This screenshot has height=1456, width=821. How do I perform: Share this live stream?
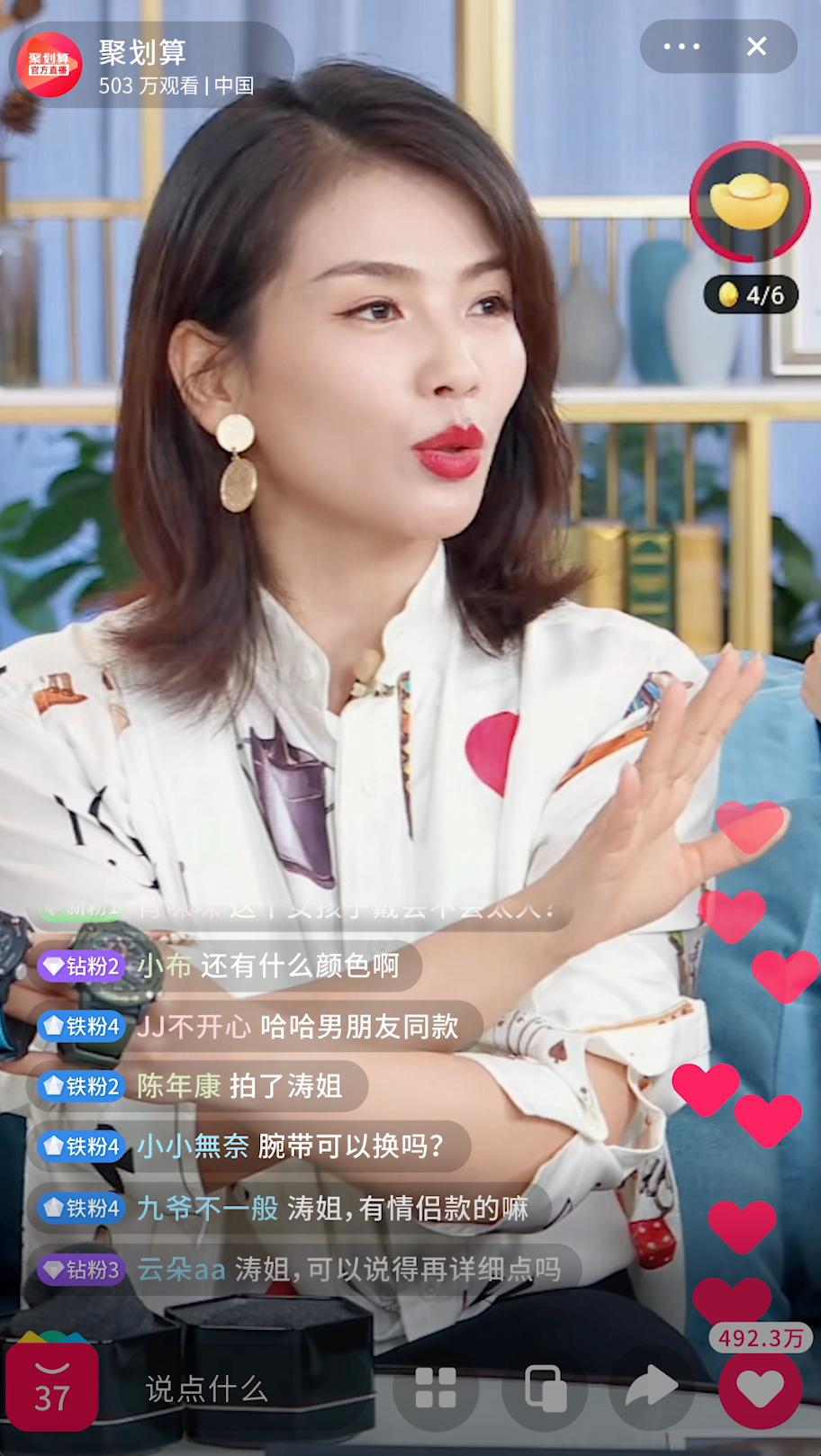coord(652,1388)
